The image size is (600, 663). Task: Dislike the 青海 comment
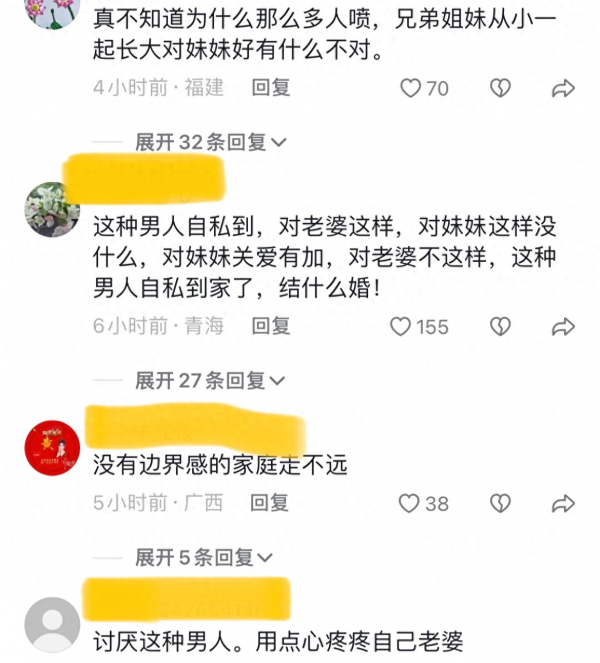pos(500,326)
